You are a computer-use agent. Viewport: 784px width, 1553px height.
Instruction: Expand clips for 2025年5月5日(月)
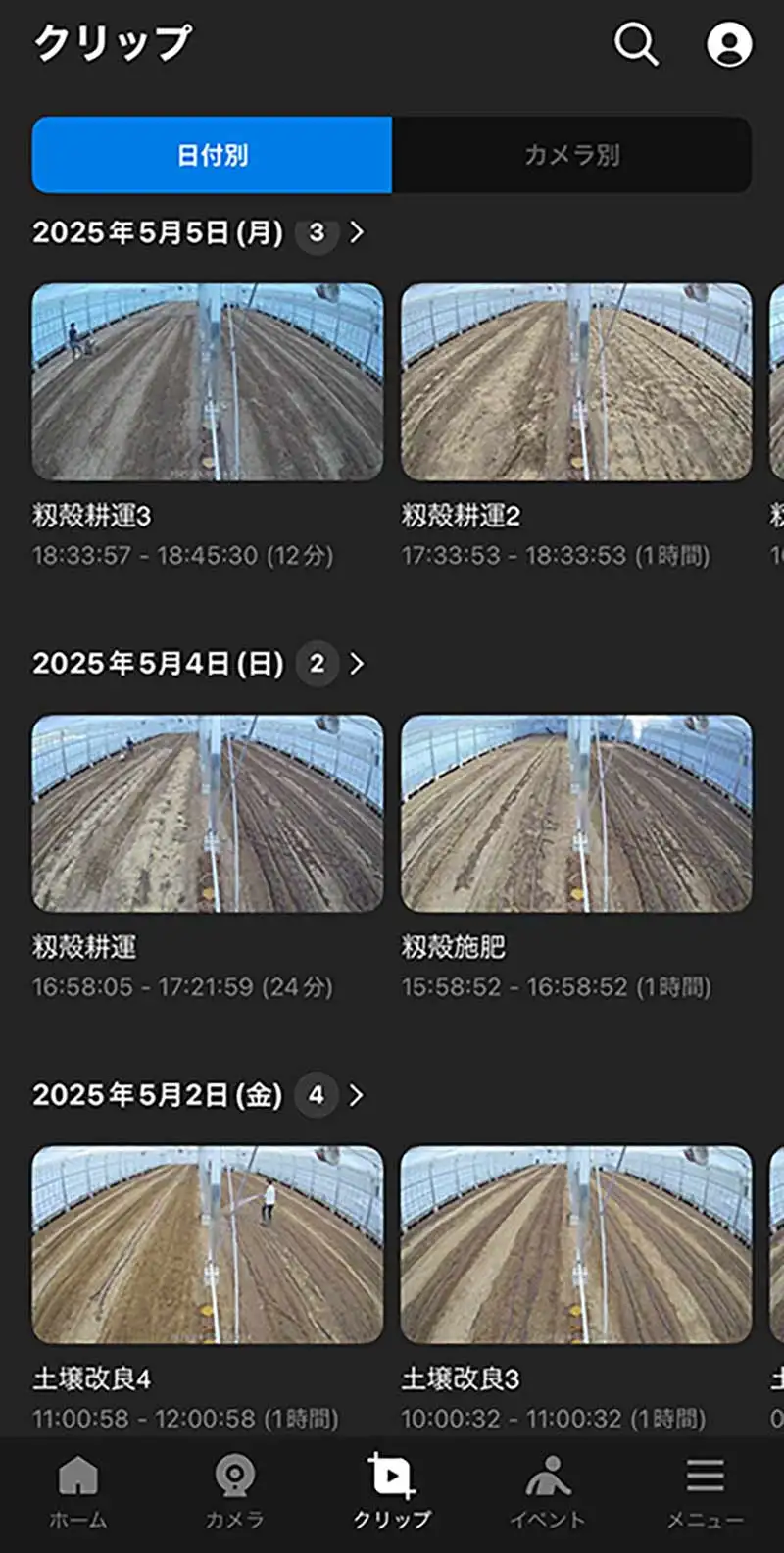357,232
